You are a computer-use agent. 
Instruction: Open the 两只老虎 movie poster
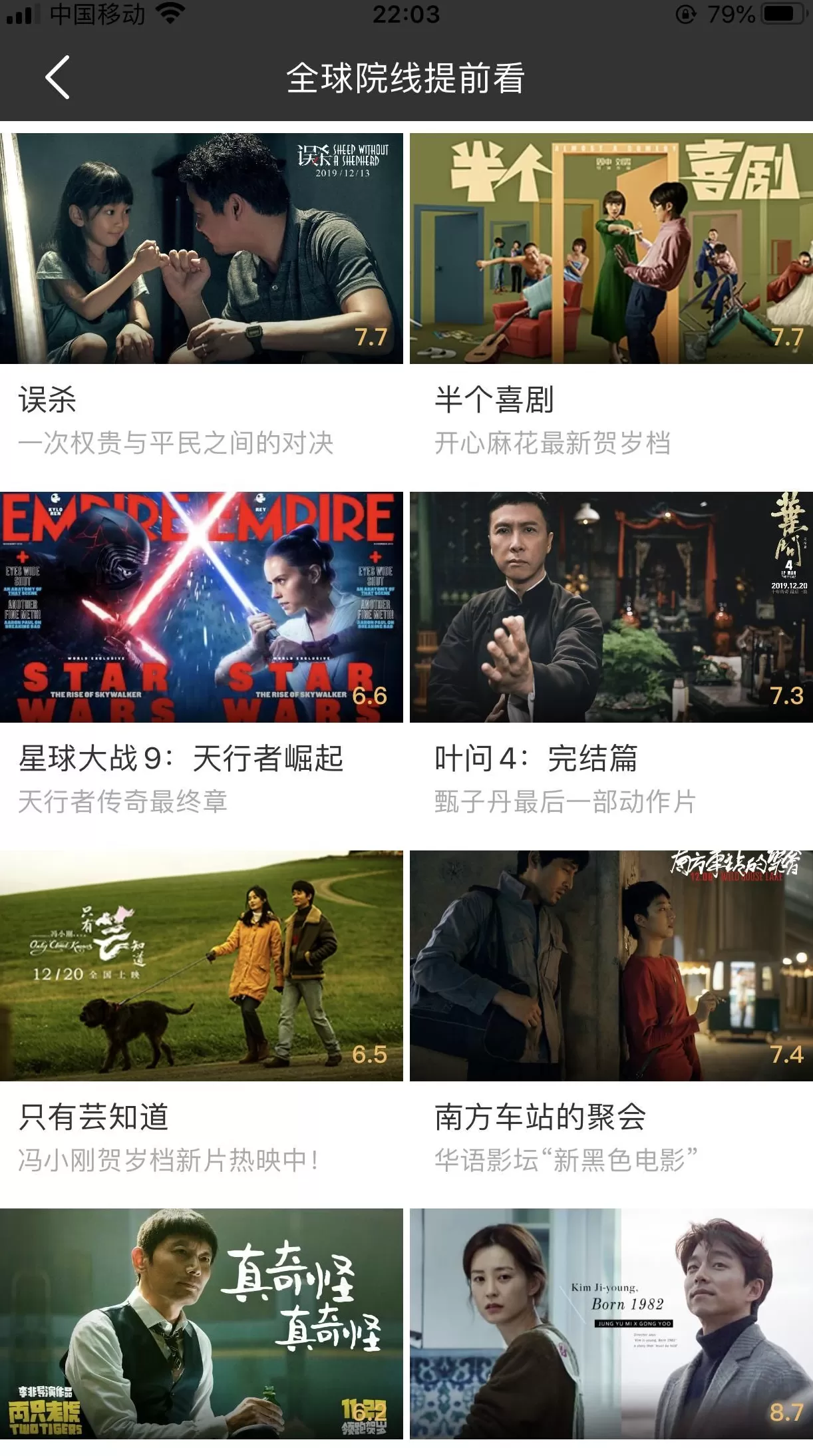point(201,1324)
